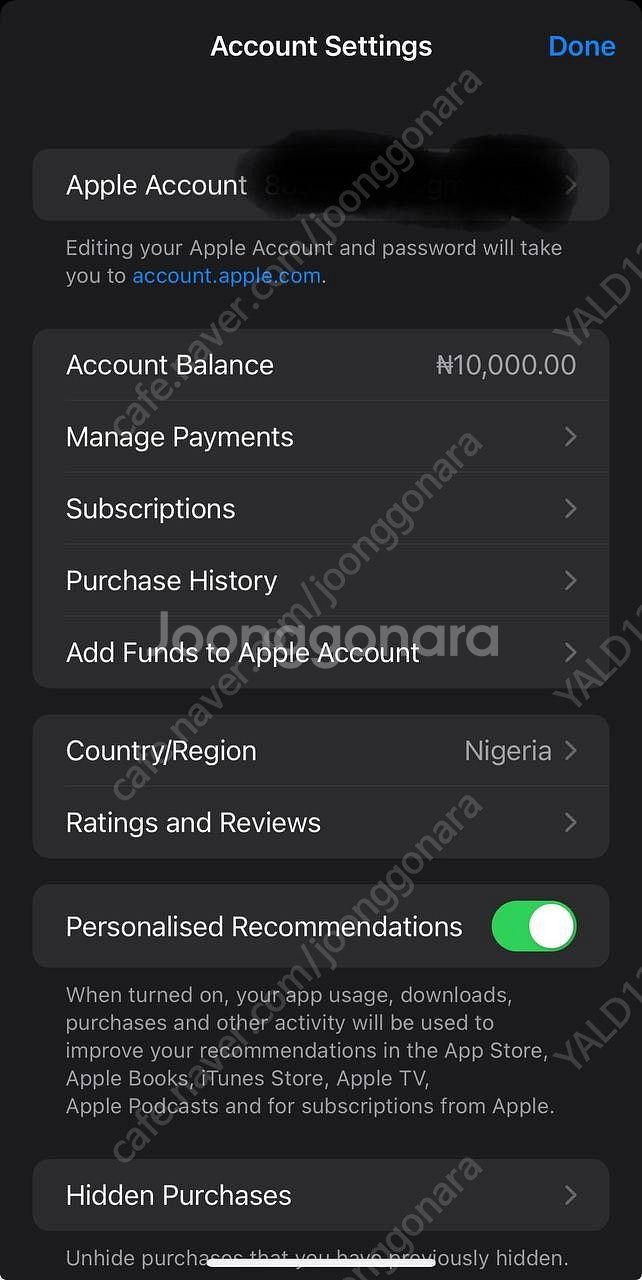Disable Personalised Recommendations switch
This screenshot has width=642, height=1280.
point(533,926)
